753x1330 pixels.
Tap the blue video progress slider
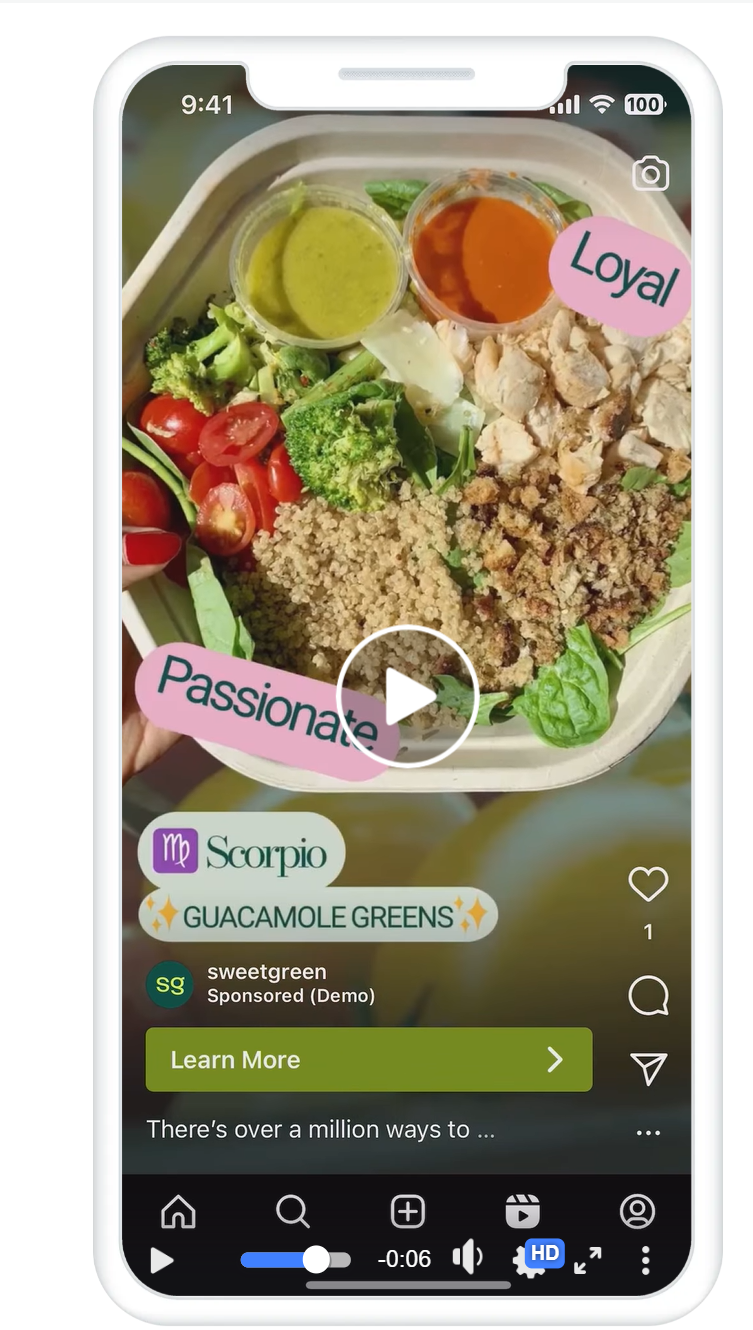click(295, 1260)
